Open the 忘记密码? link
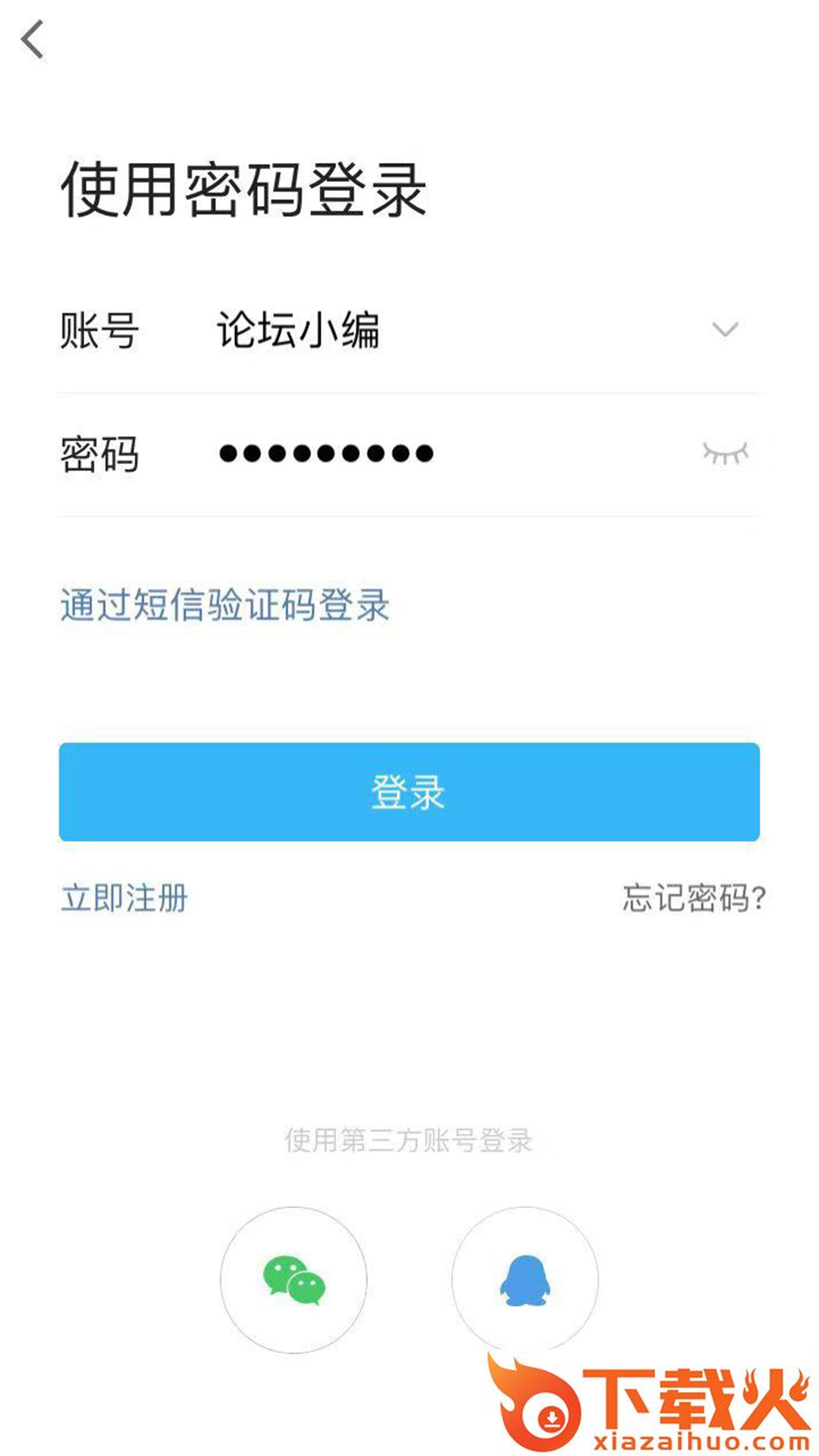This screenshot has width=819, height=1456. [693, 899]
